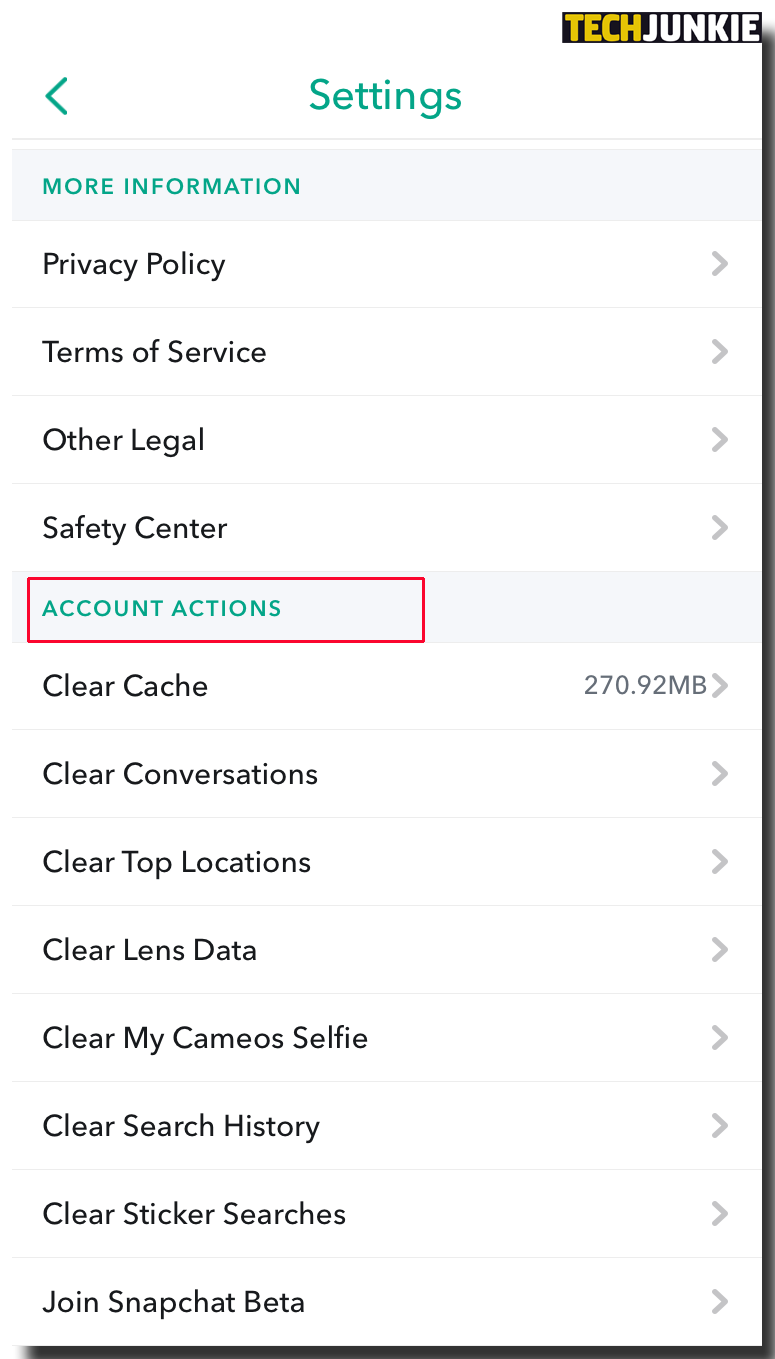Open the Other Legal row
Image resolution: width=775 pixels, height=1359 pixels.
click(x=387, y=440)
